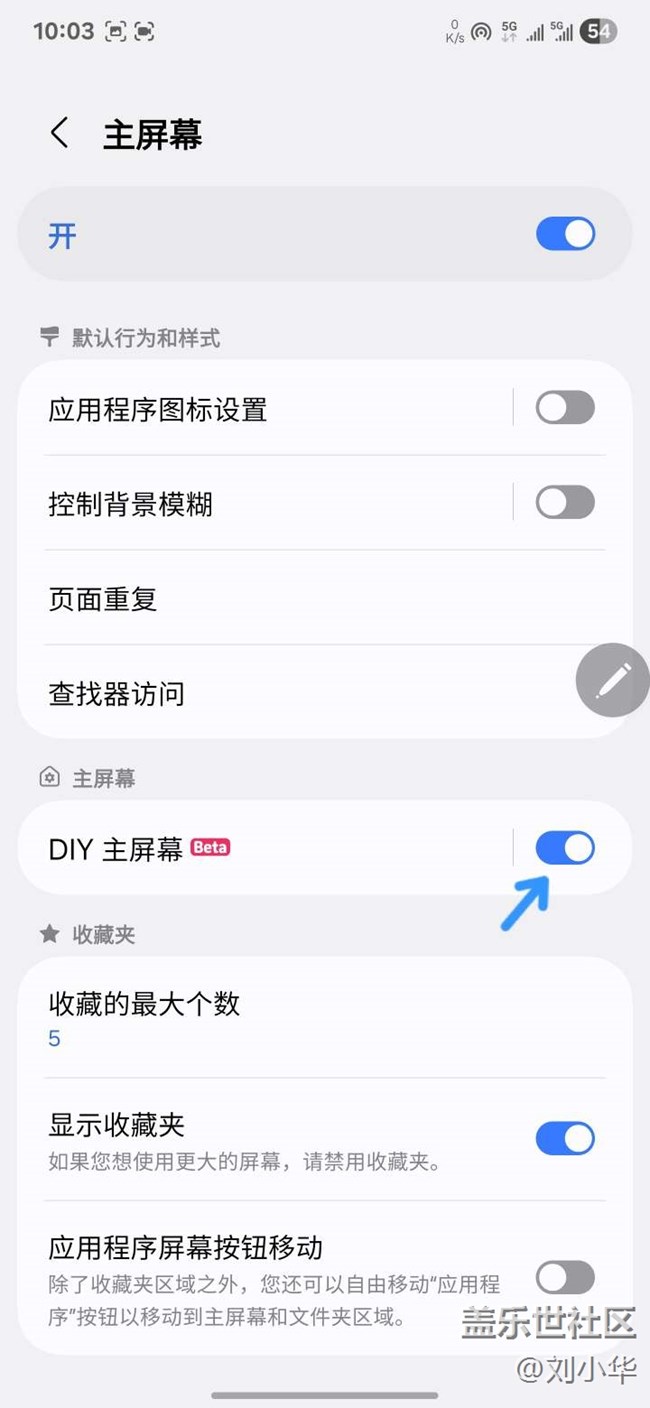Image resolution: width=650 pixels, height=1408 pixels.
Task: Tap the floating pencil edit button
Action: (x=612, y=681)
